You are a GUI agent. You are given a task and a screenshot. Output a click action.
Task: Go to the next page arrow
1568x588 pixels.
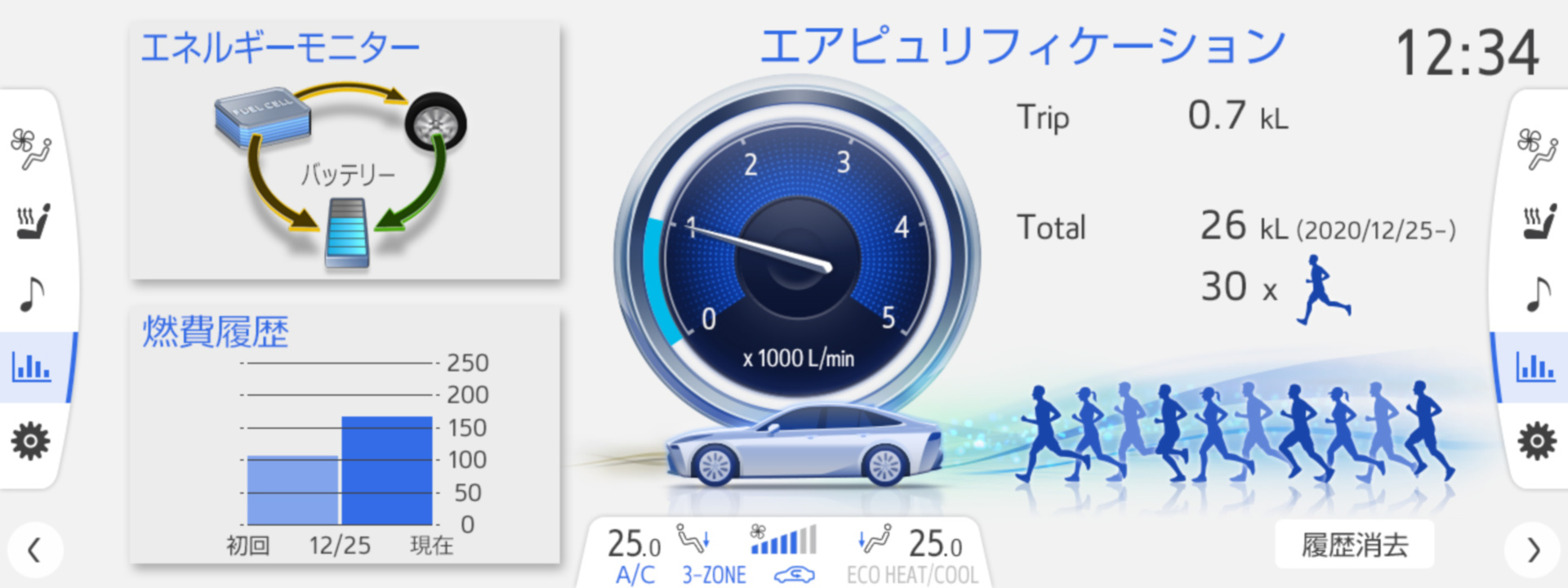[1532, 550]
